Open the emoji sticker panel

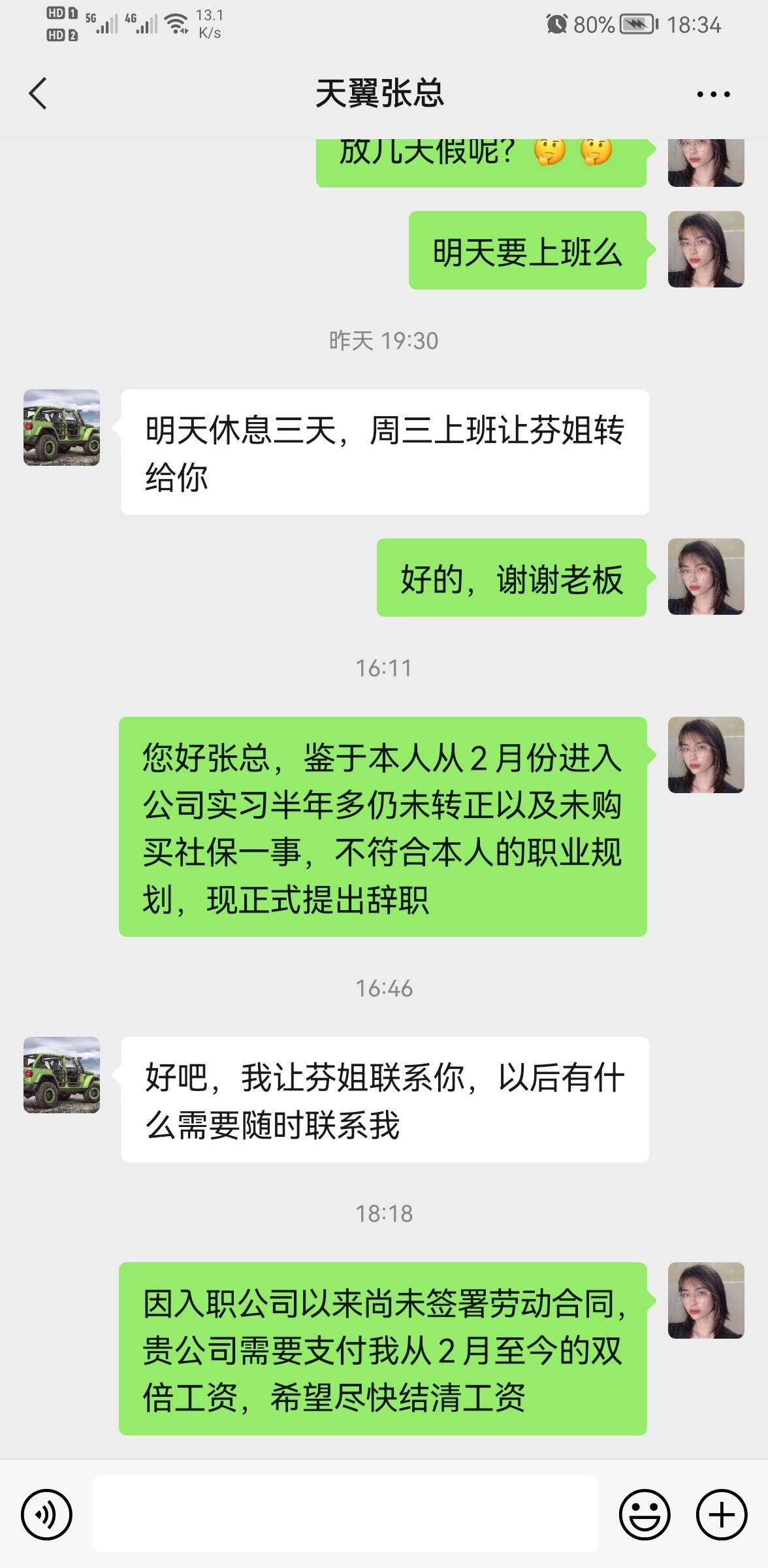(645, 1514)
